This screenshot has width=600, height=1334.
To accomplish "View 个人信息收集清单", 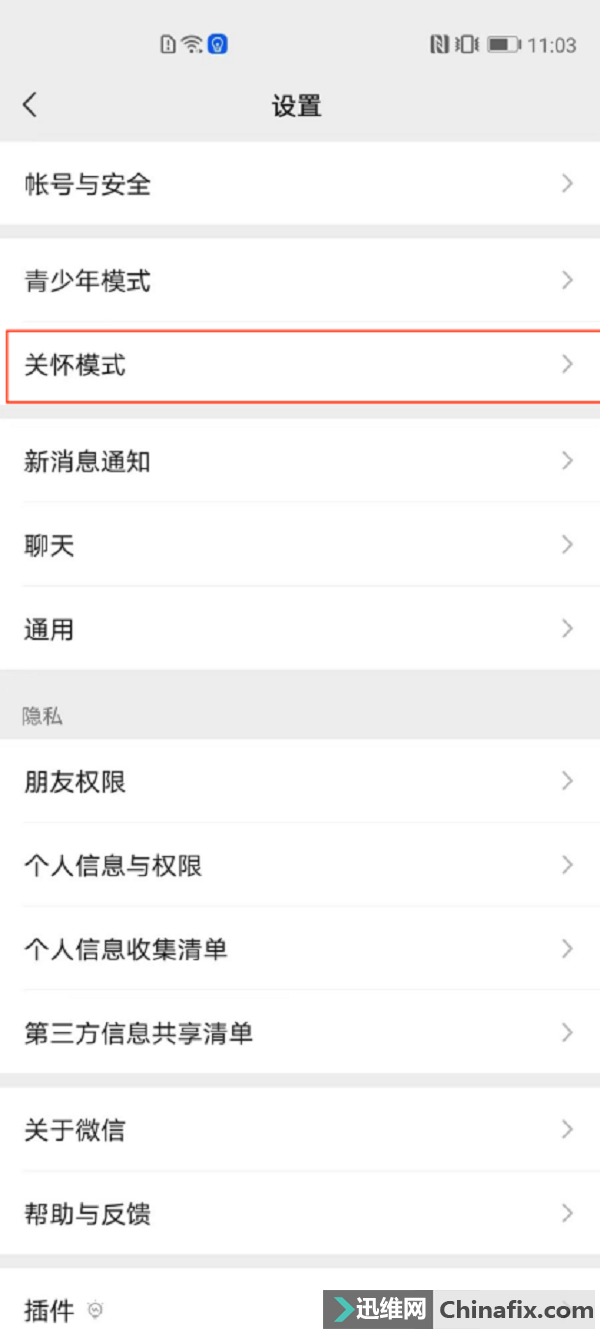I will (300, 949).
